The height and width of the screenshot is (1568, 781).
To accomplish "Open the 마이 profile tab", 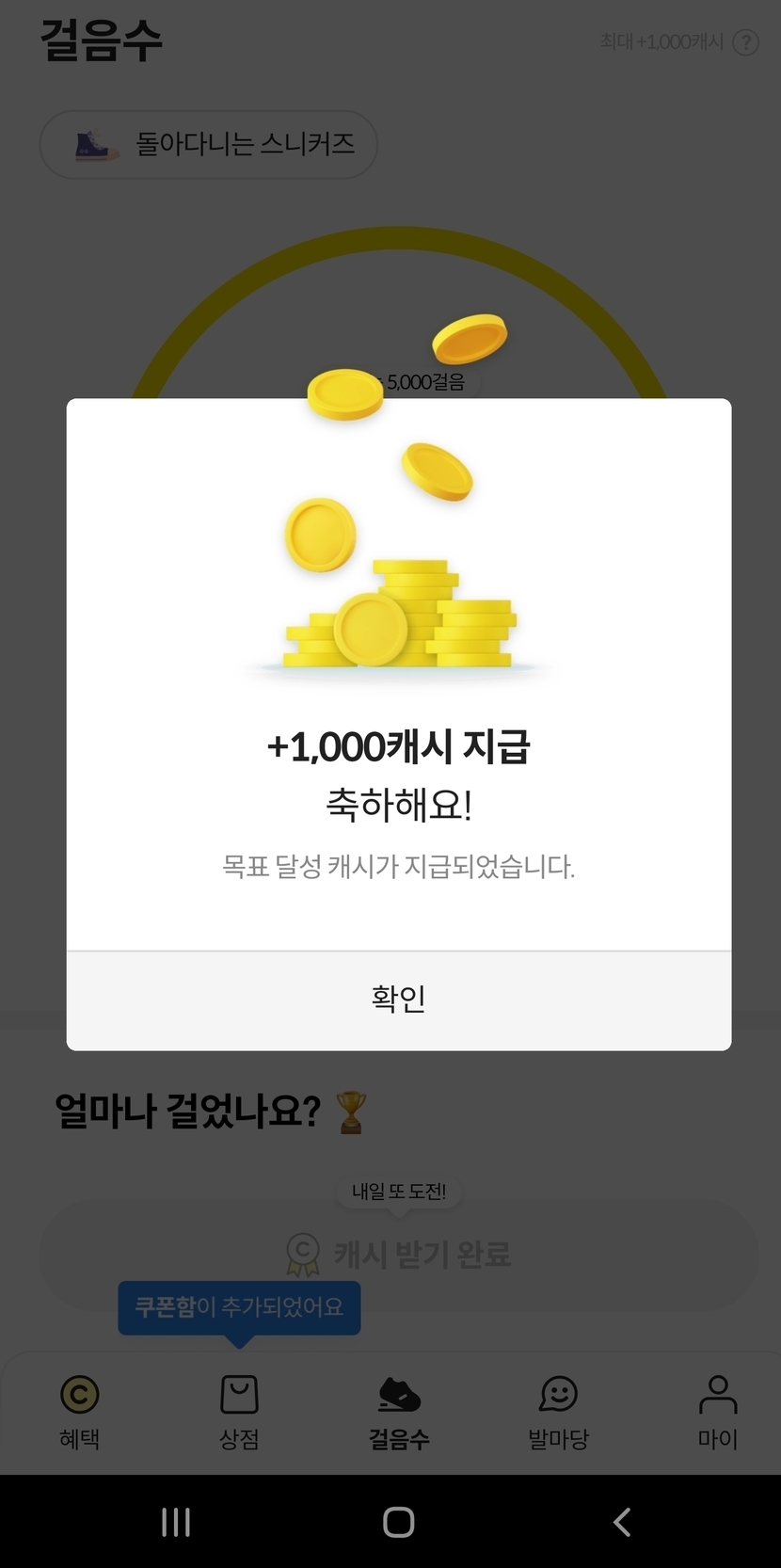I will [x=718, y=1410].
